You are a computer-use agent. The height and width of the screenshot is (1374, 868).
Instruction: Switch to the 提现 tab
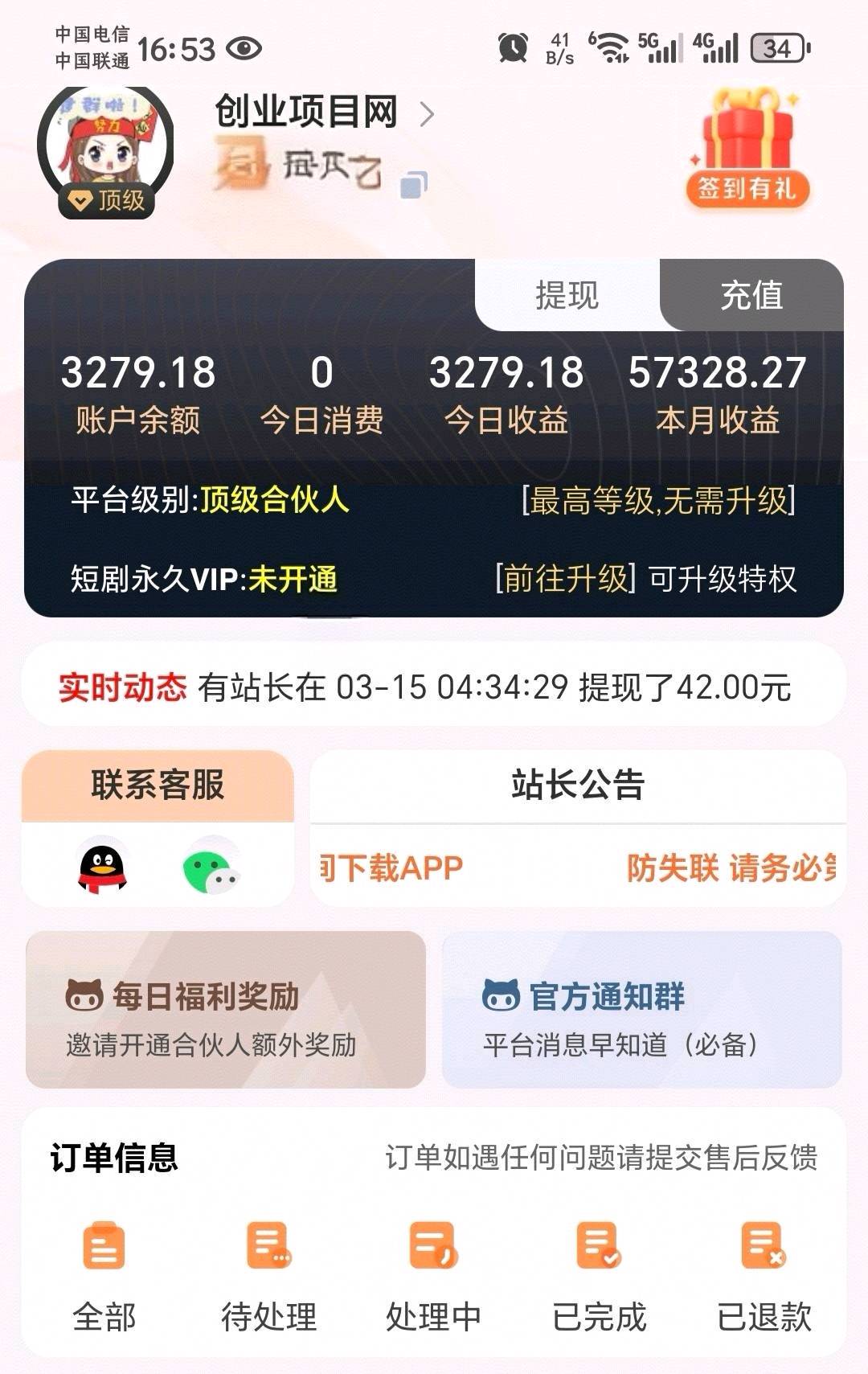coord(567,295)
